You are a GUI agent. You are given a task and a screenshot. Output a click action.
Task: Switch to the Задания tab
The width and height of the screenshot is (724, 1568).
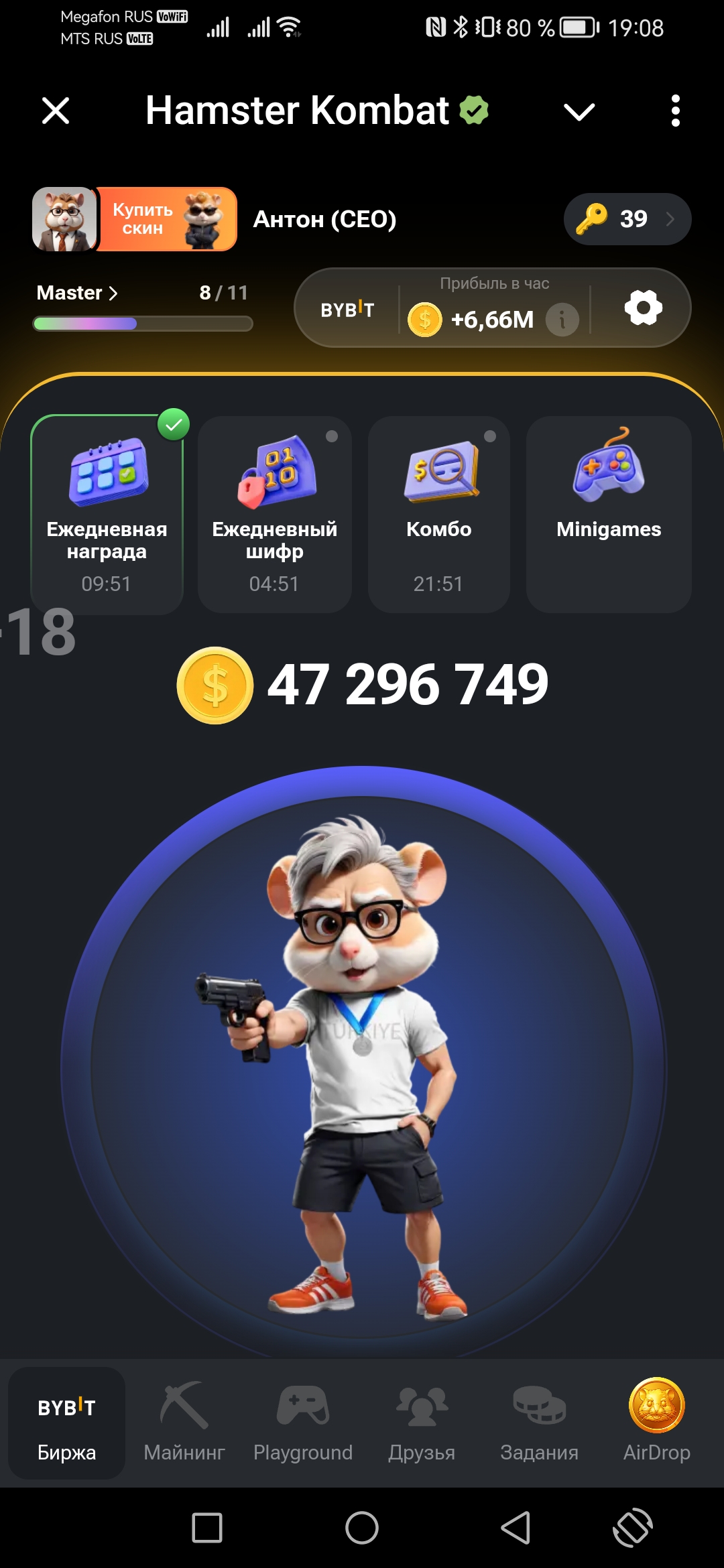(540, 1422)
